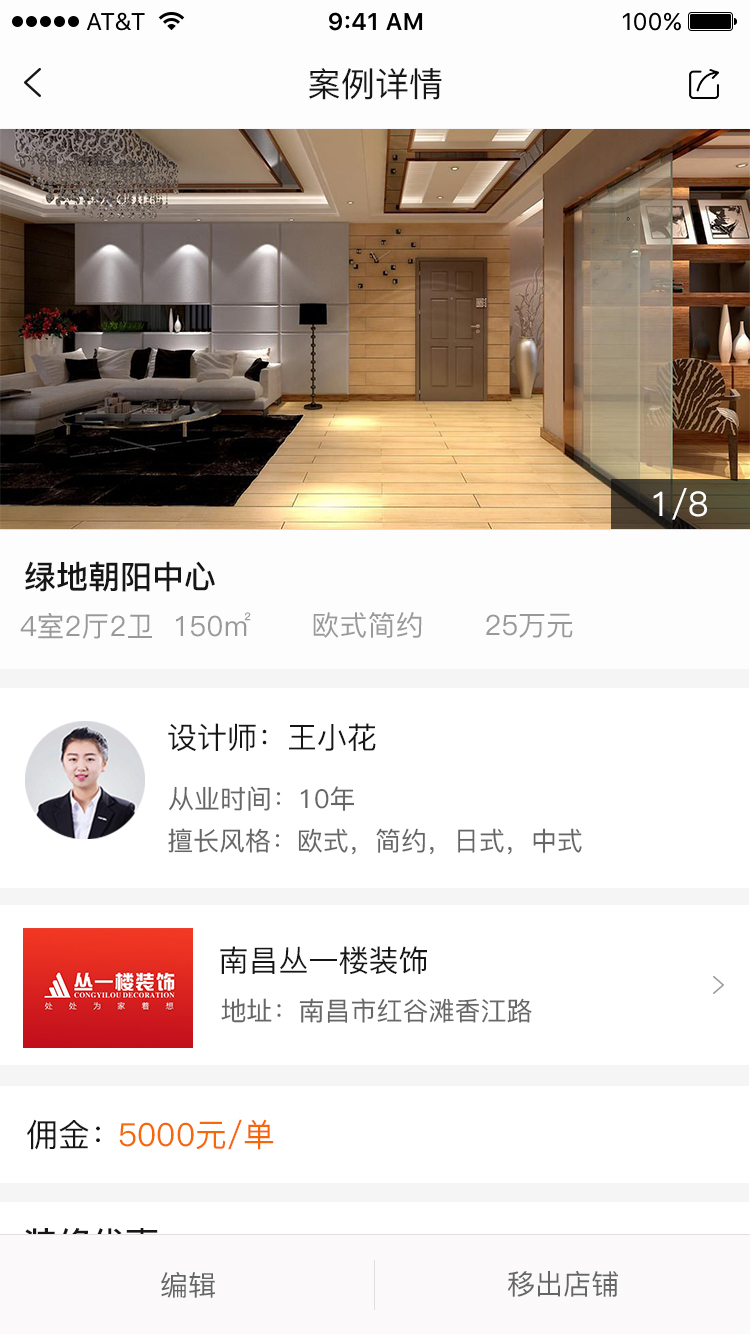Open the 案例详情 title bar
This screenshot has width=750, height=1334.
click(374, 85)
